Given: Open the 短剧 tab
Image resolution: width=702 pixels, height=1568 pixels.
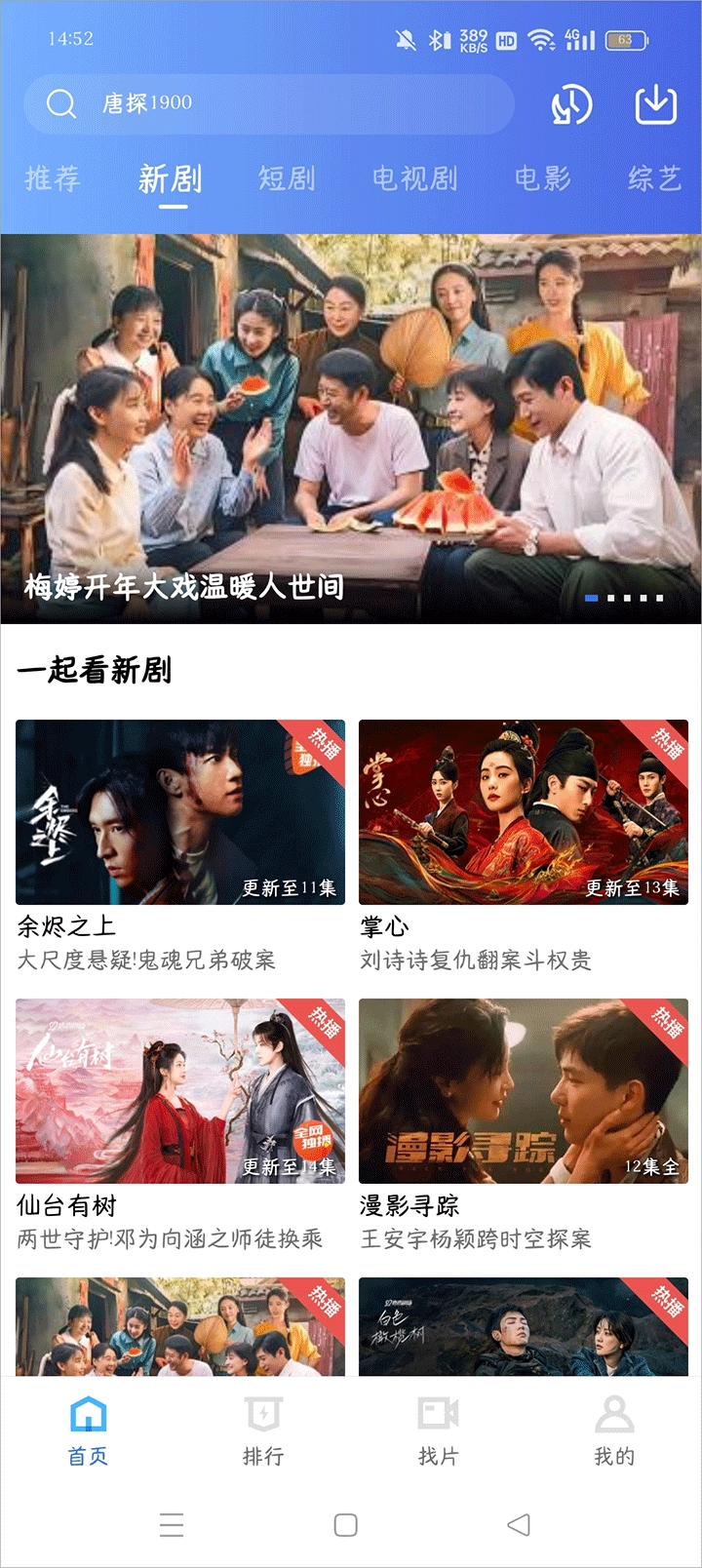Looking at the screenshot, I should (x=286, y=179).
